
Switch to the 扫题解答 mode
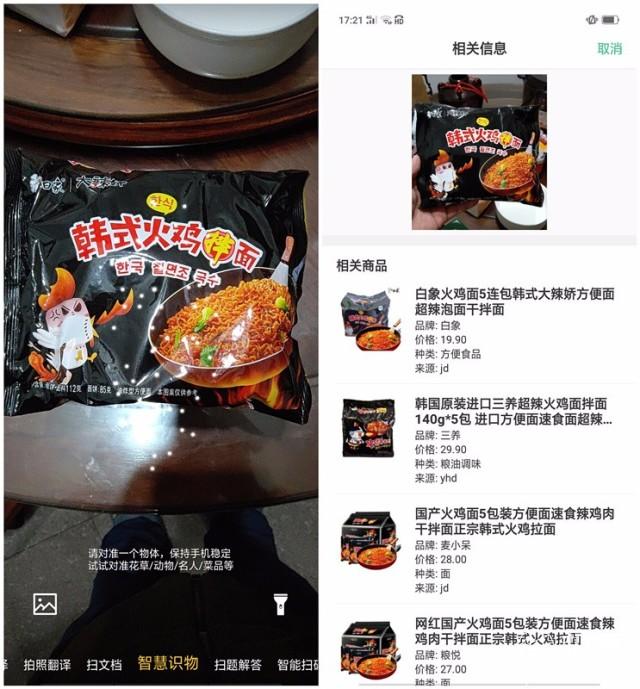point(237,664)
